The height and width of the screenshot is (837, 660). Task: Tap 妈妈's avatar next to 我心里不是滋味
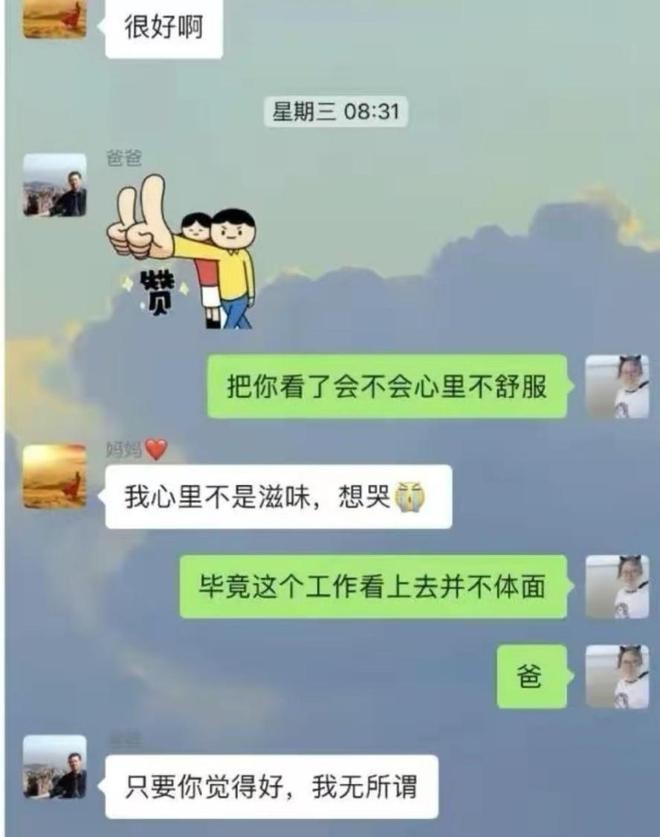(55, 477)
